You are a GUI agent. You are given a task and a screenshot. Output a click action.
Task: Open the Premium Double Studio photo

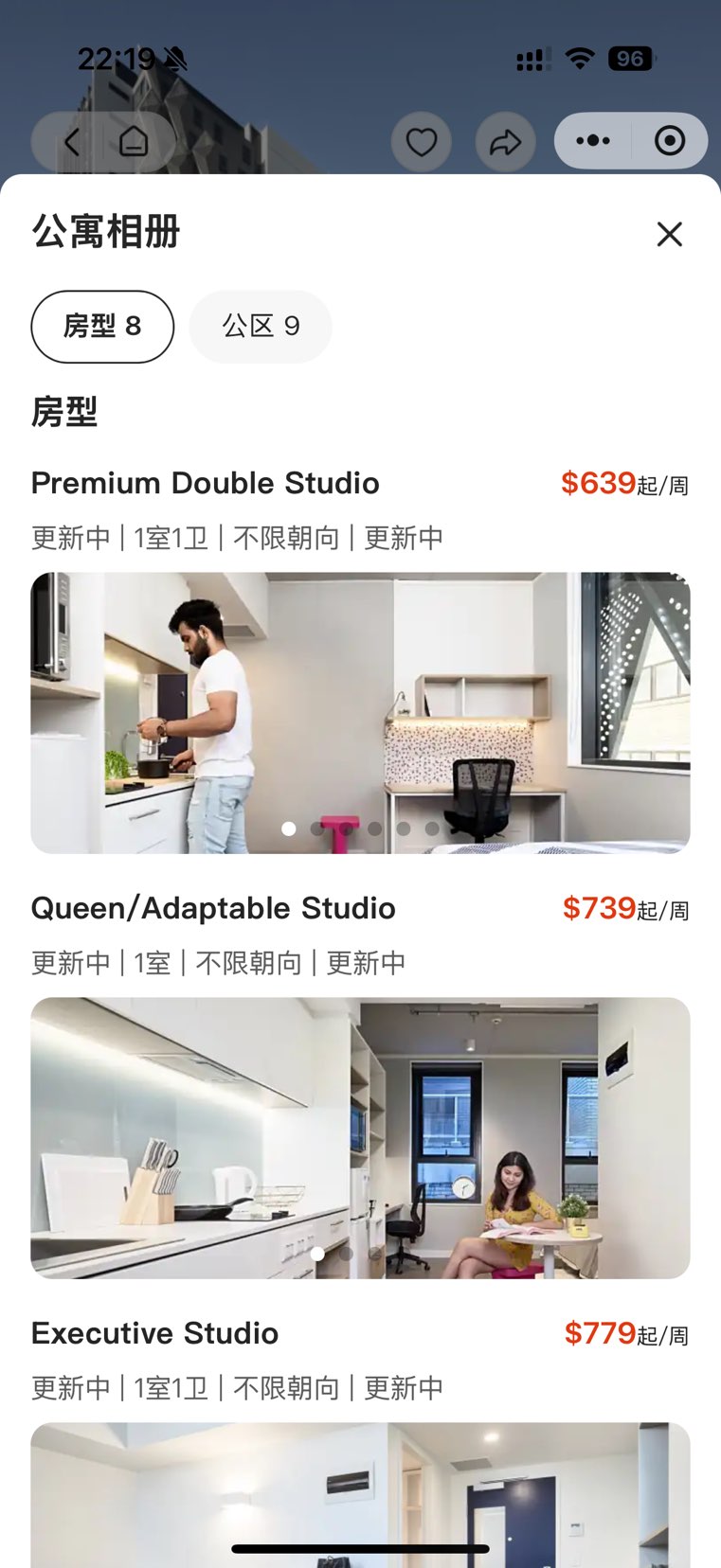(x=360, y=712)
